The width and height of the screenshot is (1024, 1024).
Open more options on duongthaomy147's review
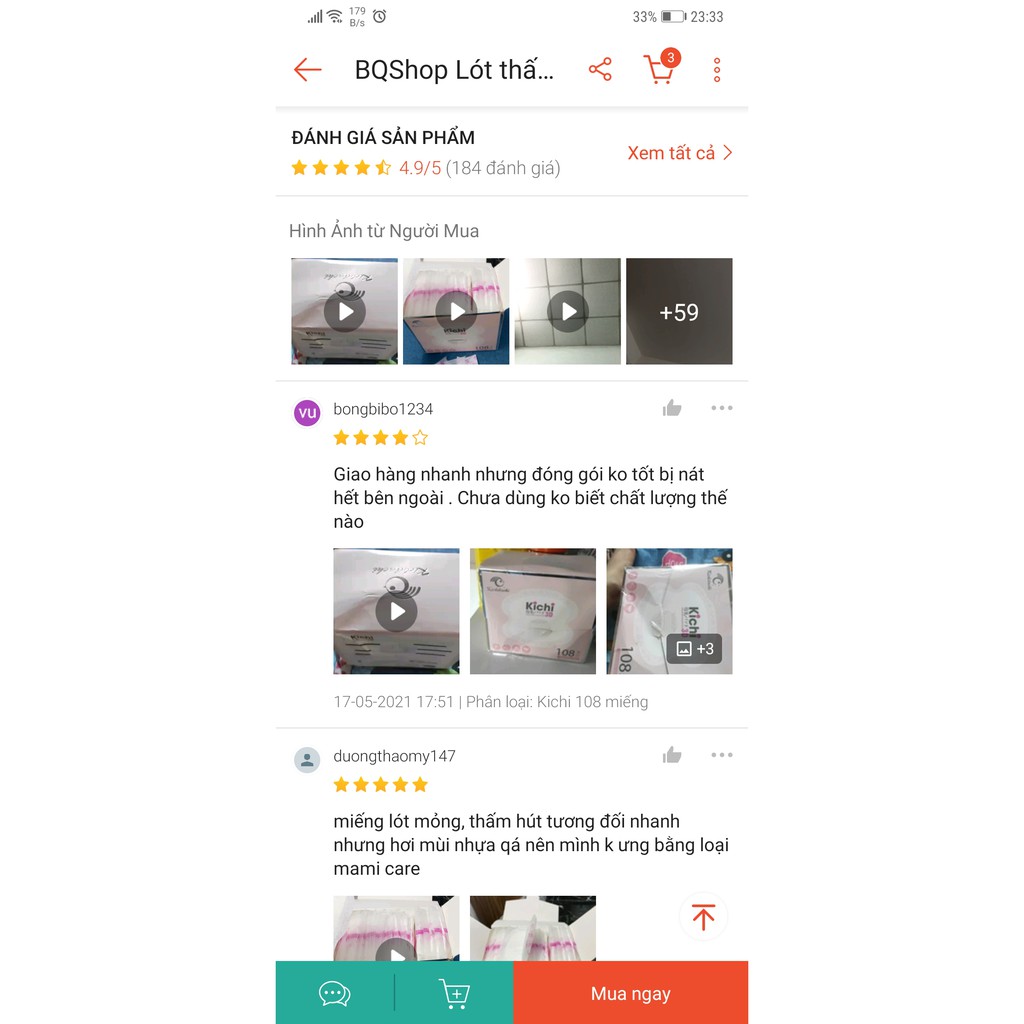pyautogui.click(x=722, y=755)
